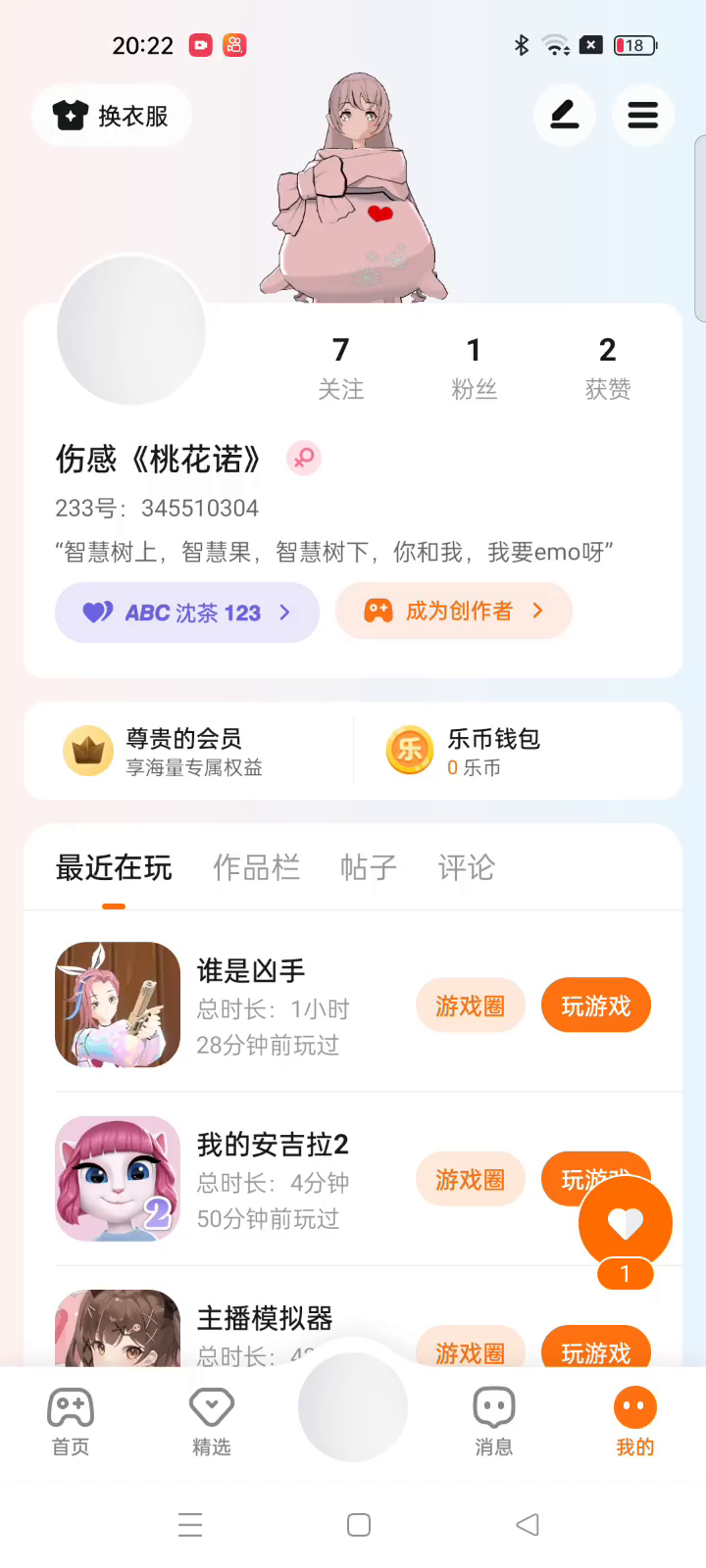Image resolution: width=706 pixels, height=1568 pixels.
Task: Open 游戏圈 for 我的安吉拉2
Action: point(470,1179)
